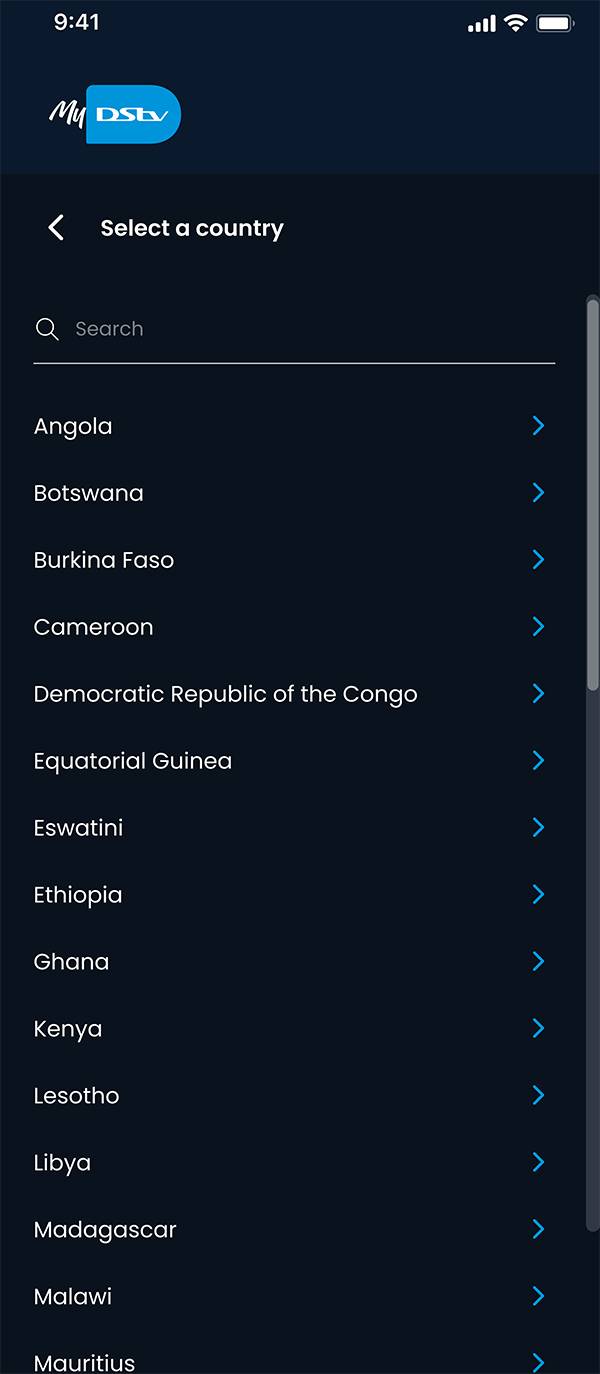
Task: Tap the Mauritius row
Action: tap(290, 1361)
